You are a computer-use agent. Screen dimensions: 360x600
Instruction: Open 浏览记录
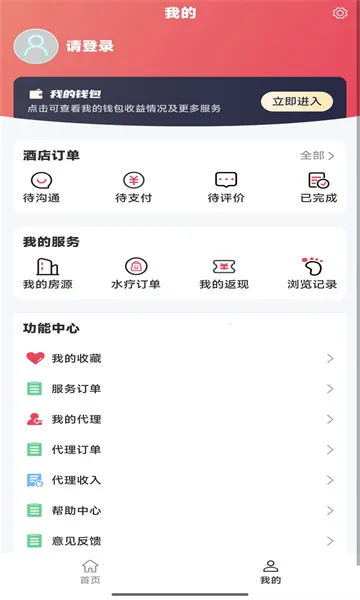pos(312,274)
